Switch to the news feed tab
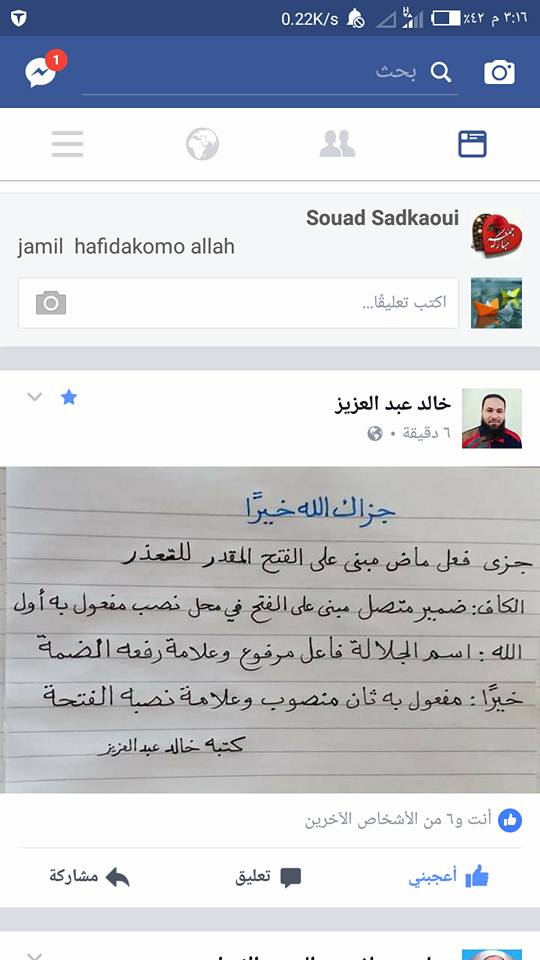Viewport: 540px width, 960px height. (x=472, y=144)
